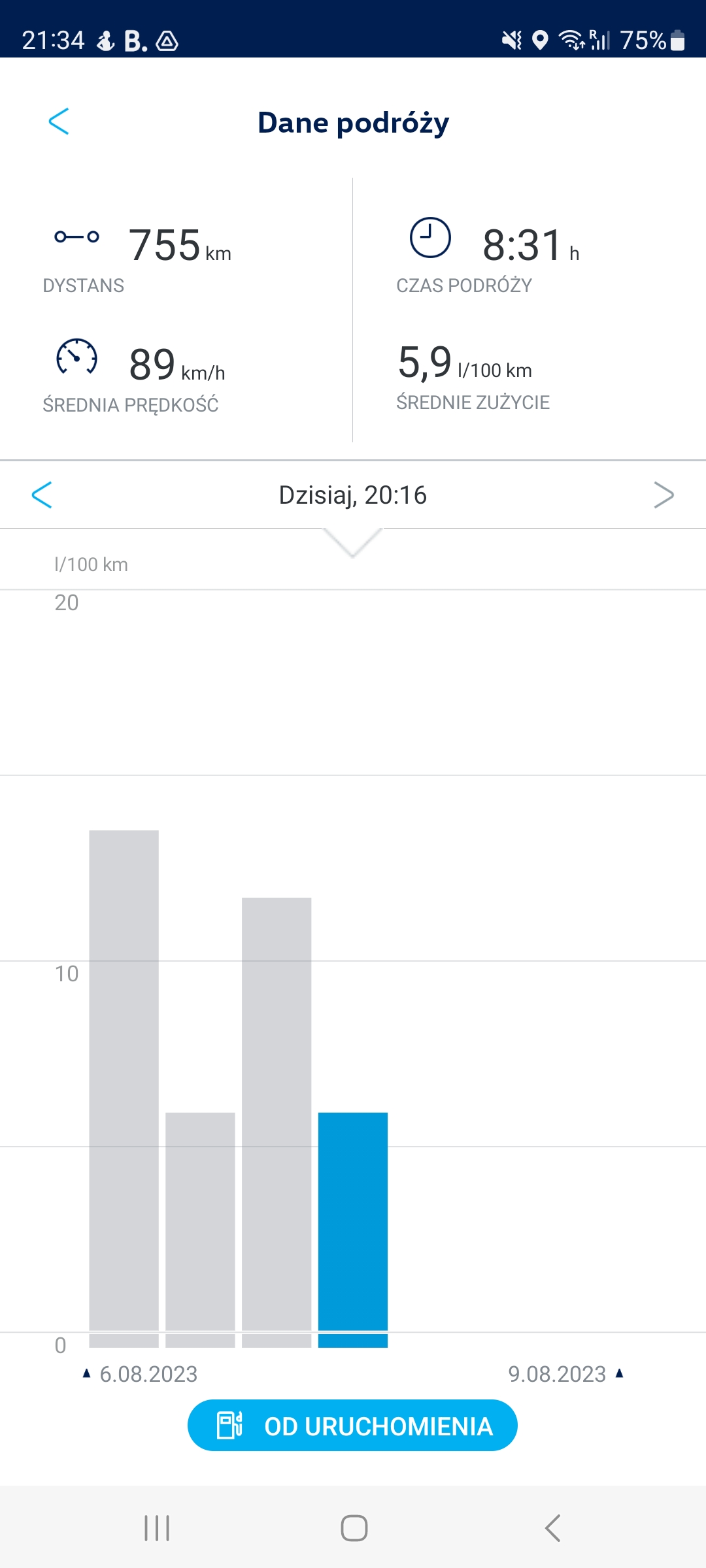This screenshot has width=706, height=1568.
Task: Open recent apps from navigation bar
Action: tap(157, 1528)
